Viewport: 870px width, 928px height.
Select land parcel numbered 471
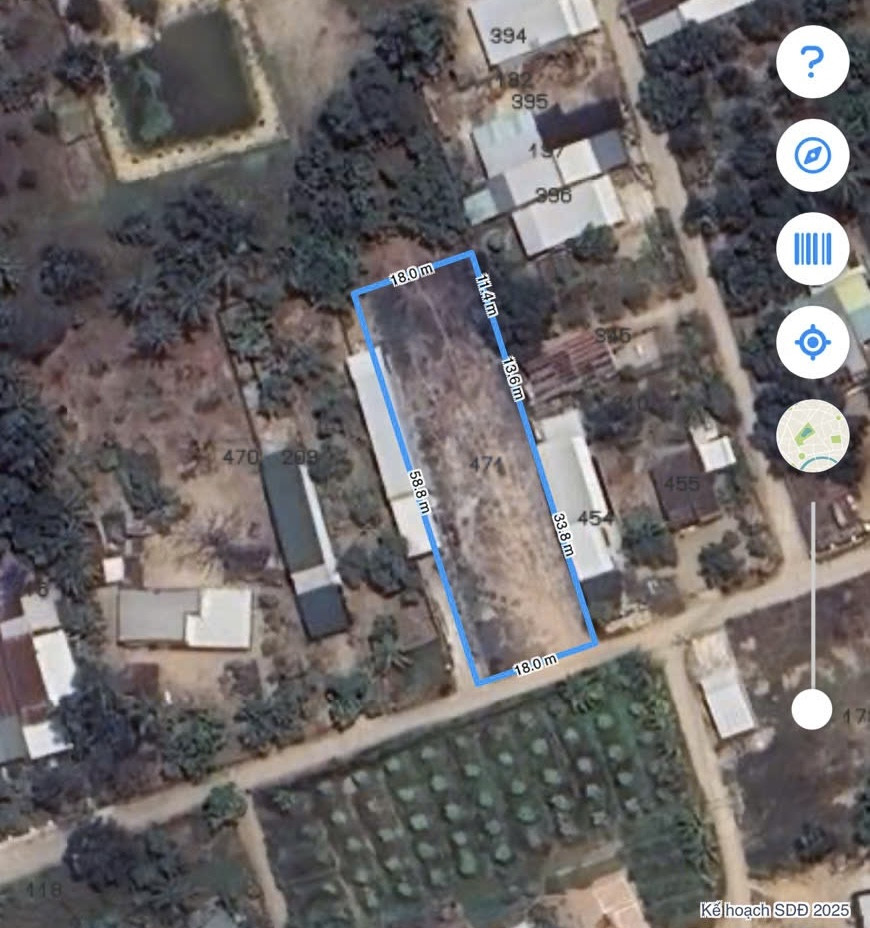click(485, 464)
